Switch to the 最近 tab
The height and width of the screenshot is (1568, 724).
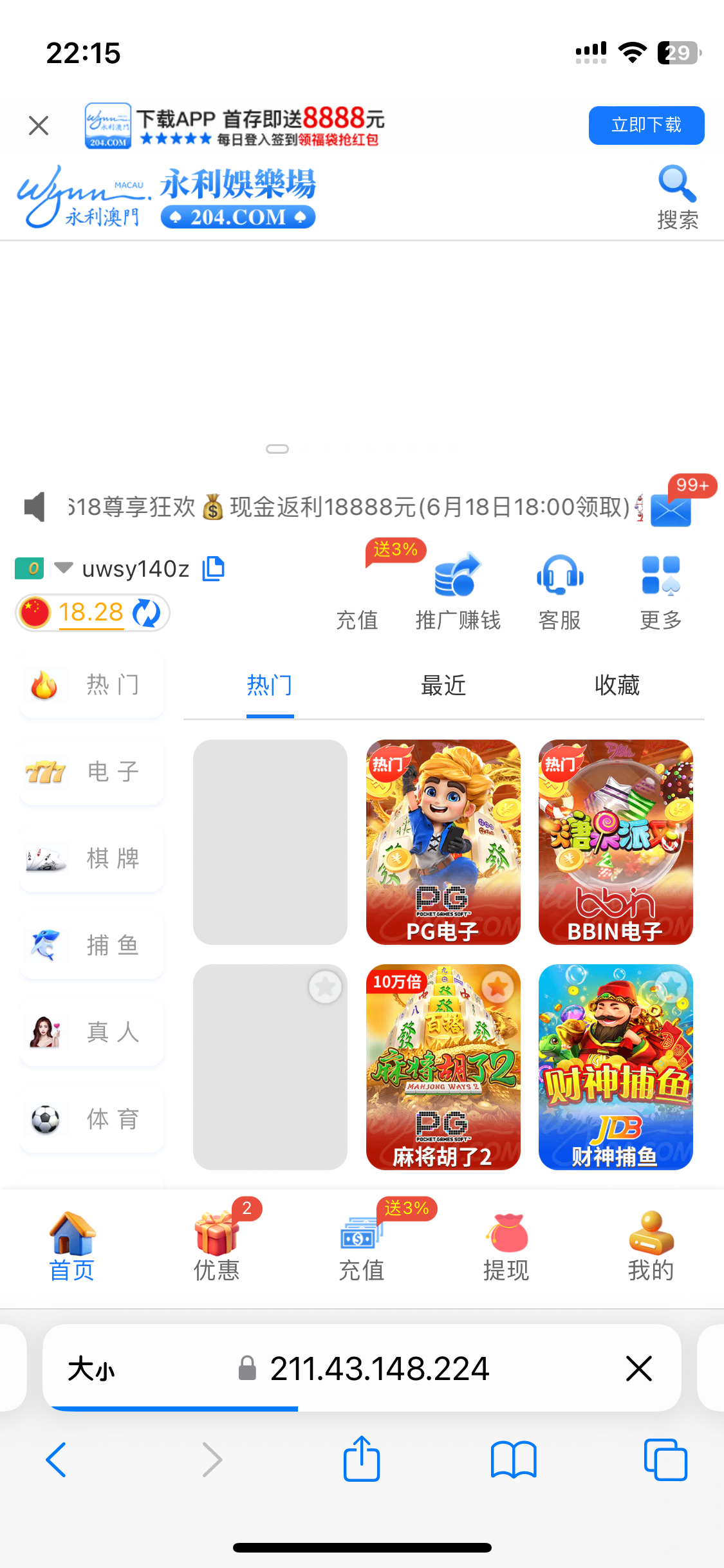click(443, 686)
